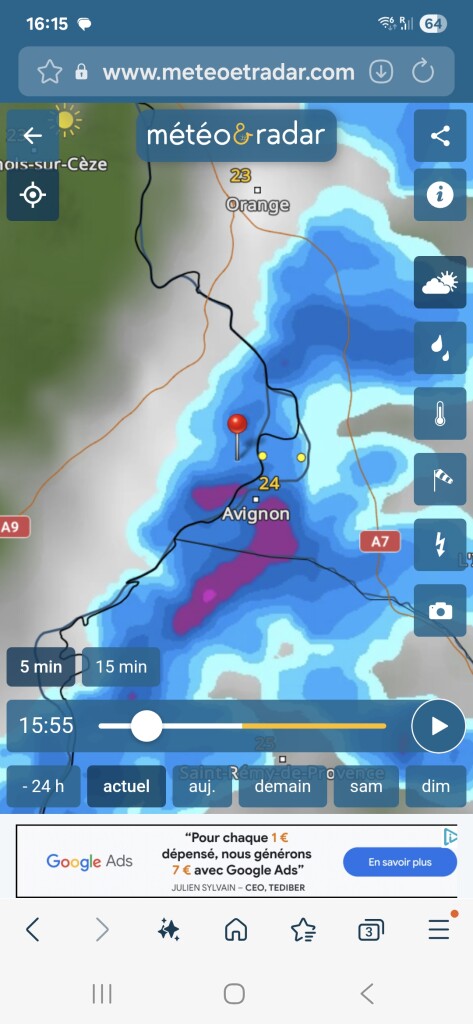Show the temperature layer
Viewport: 473px width, 1024px height.
tap(440, 414)
